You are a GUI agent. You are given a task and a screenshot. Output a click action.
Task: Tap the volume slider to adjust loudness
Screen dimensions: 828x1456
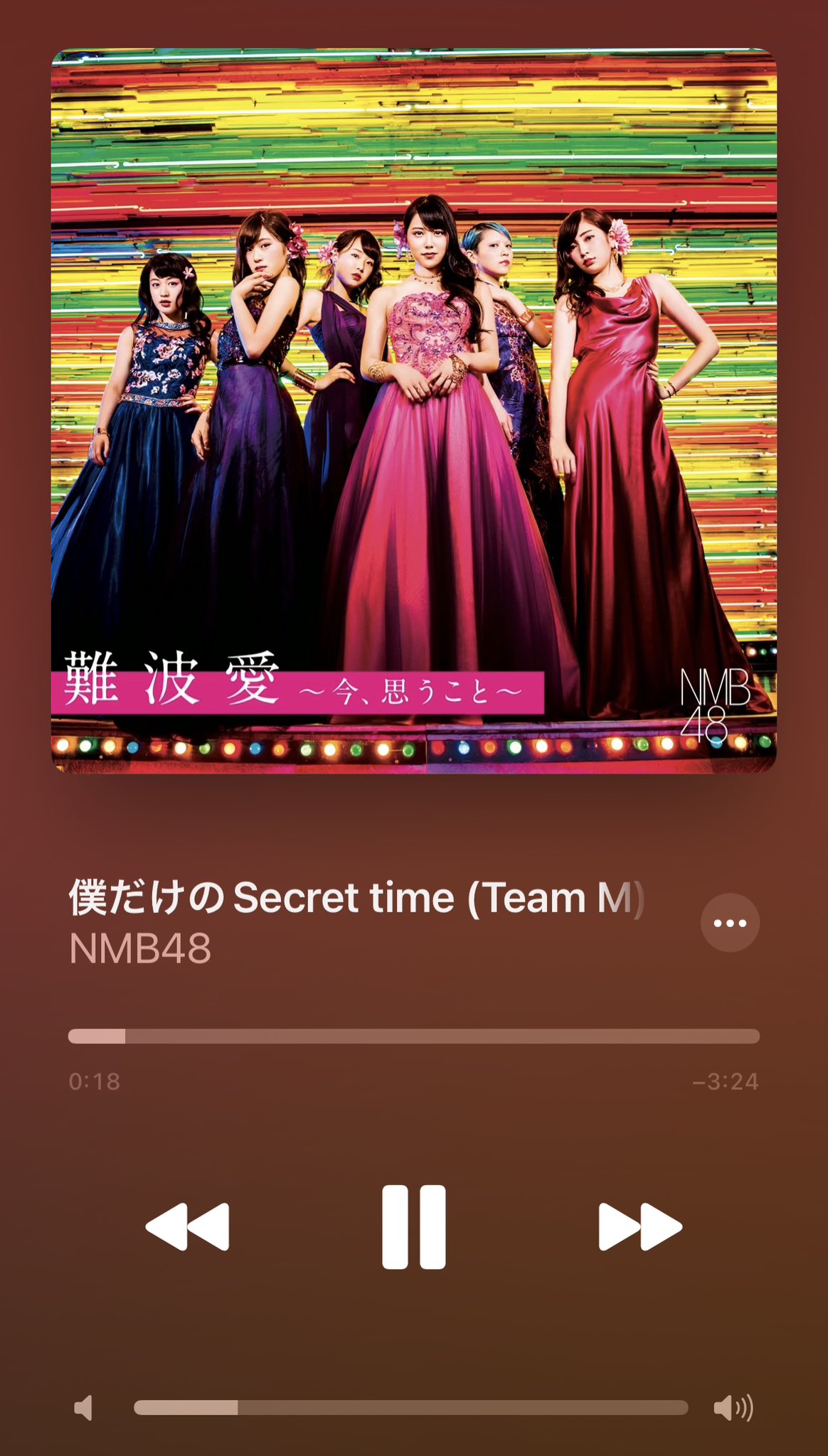(x=410, y=1408)
